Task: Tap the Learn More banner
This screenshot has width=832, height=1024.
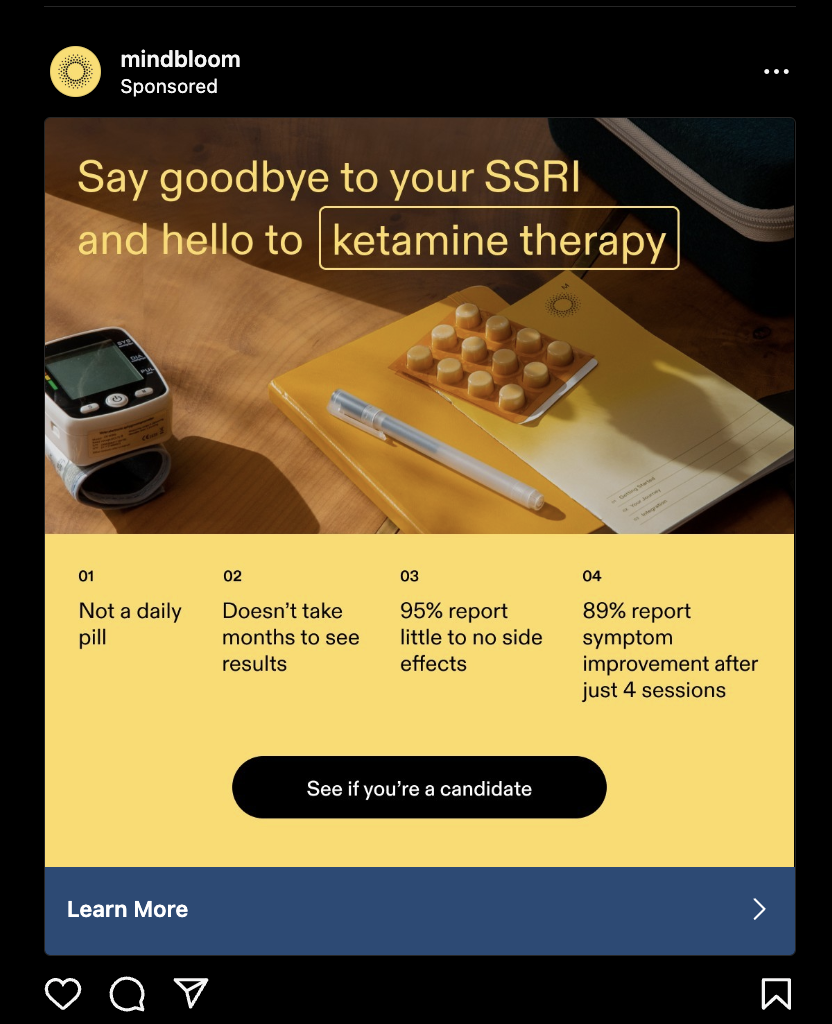Action: pos(419,910)
